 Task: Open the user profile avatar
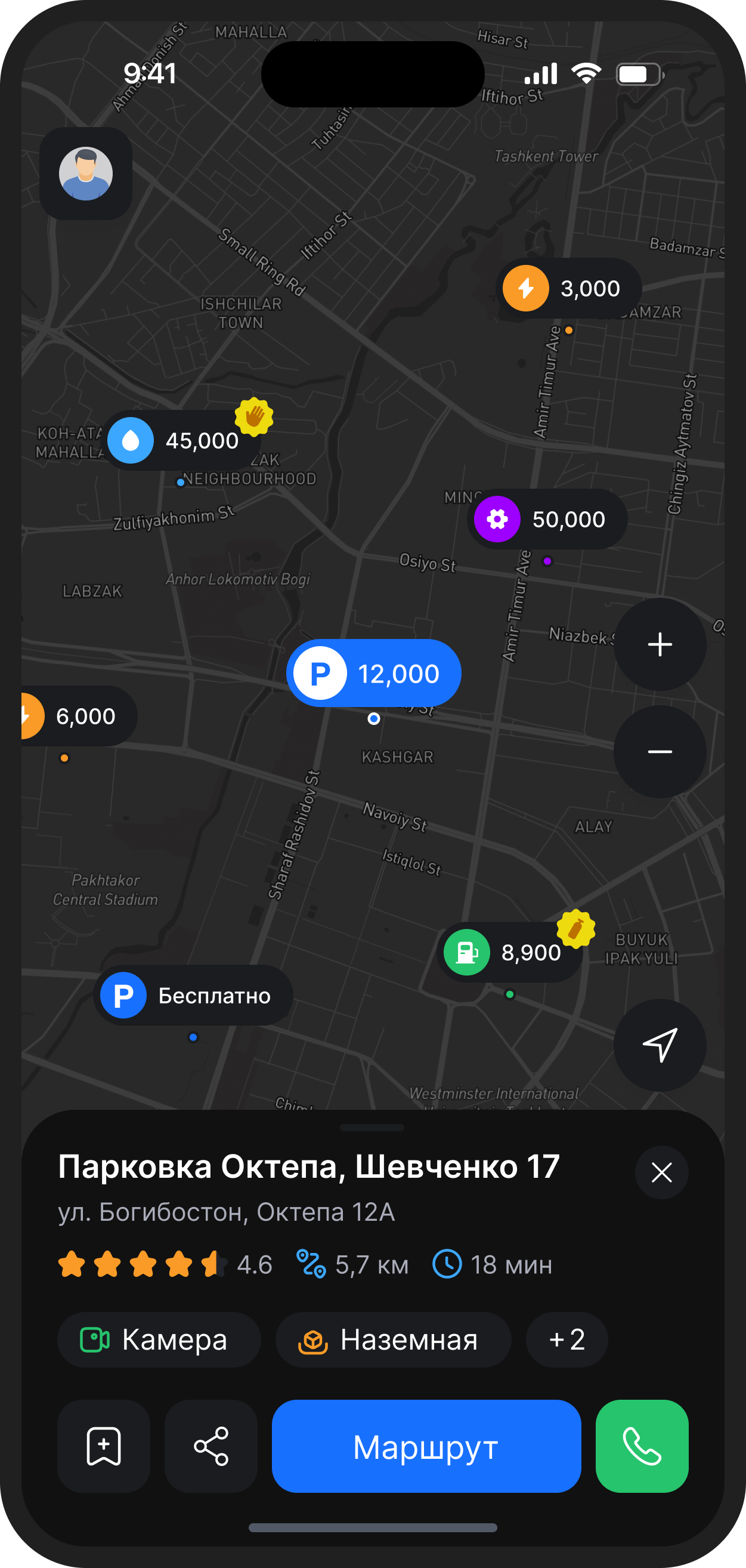point(85,174)
